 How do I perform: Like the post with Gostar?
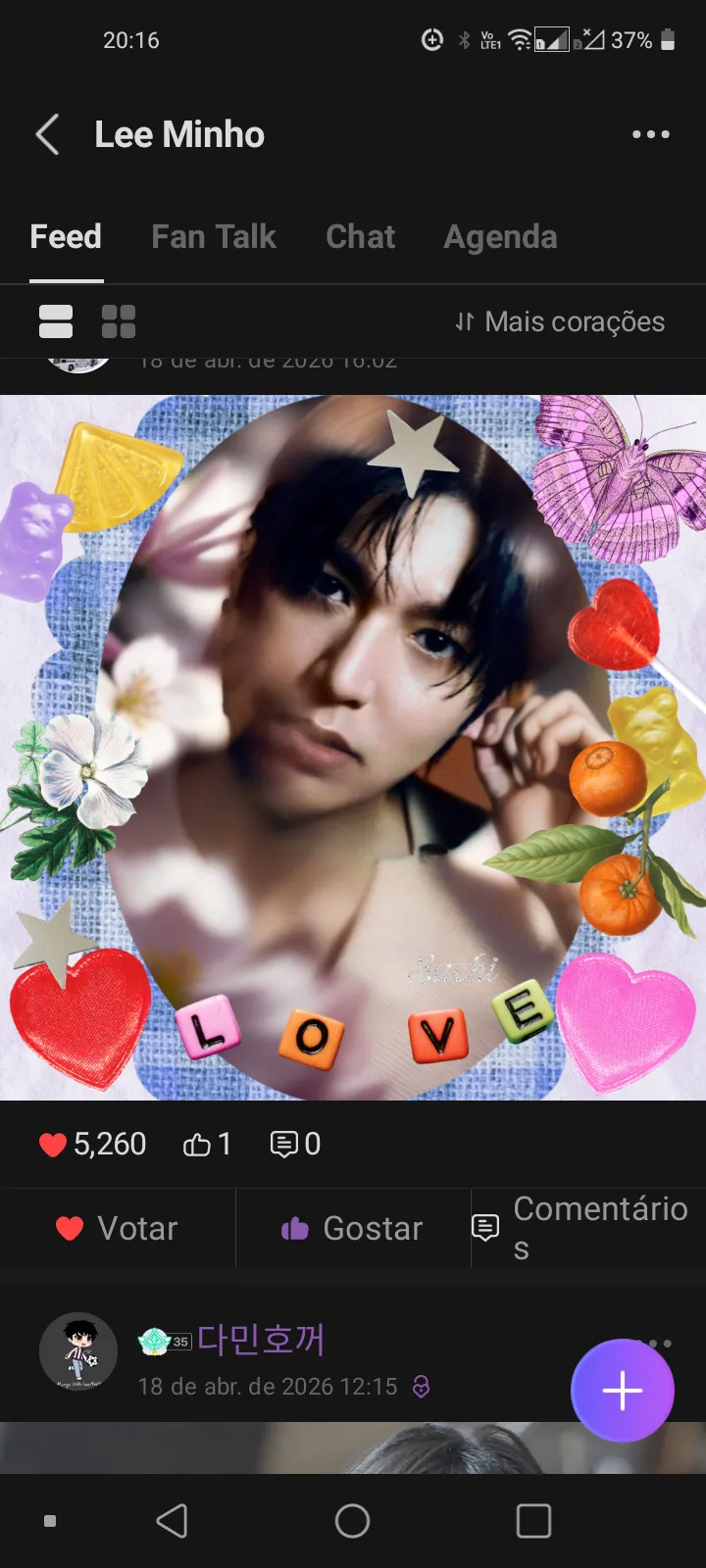353,1228
